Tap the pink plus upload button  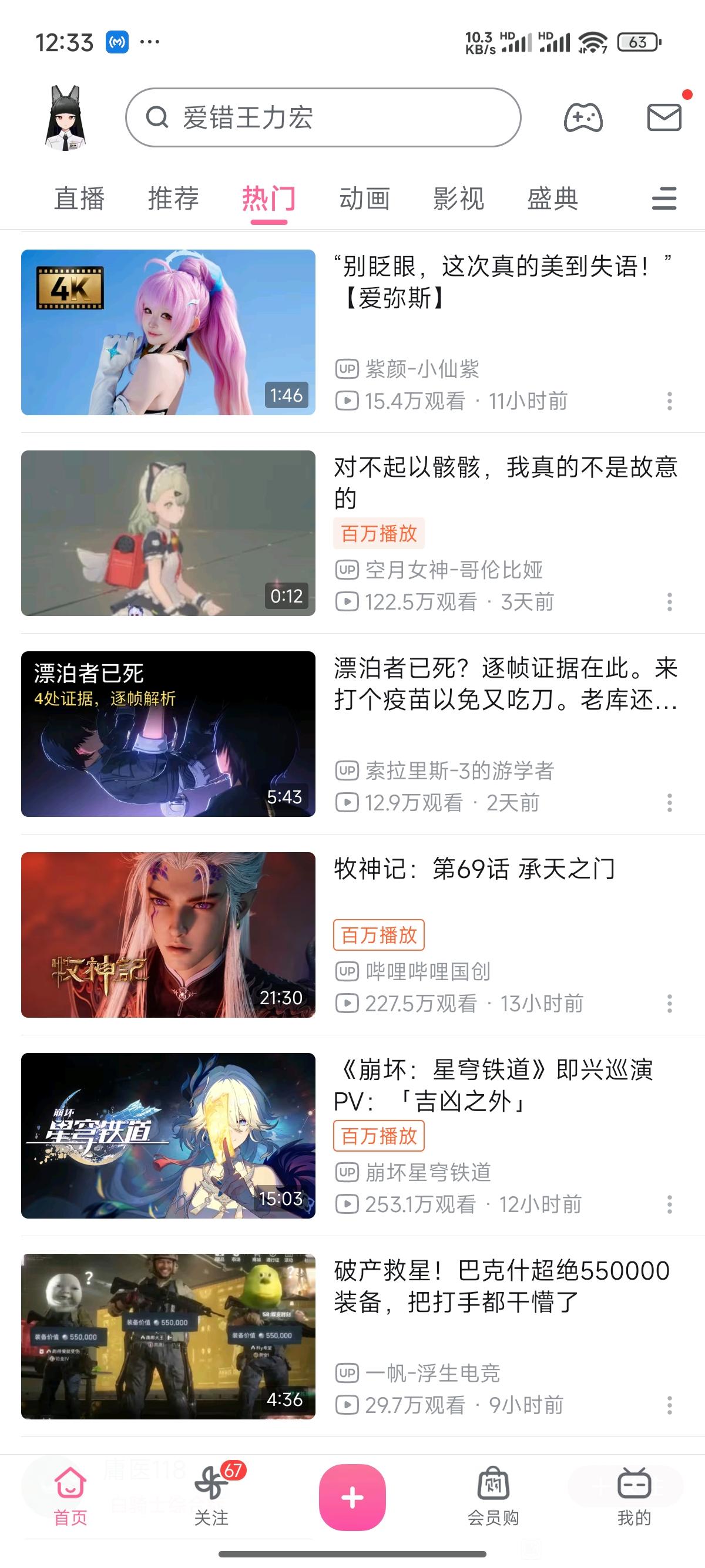pyautogui.click(x=352, y=1498)
